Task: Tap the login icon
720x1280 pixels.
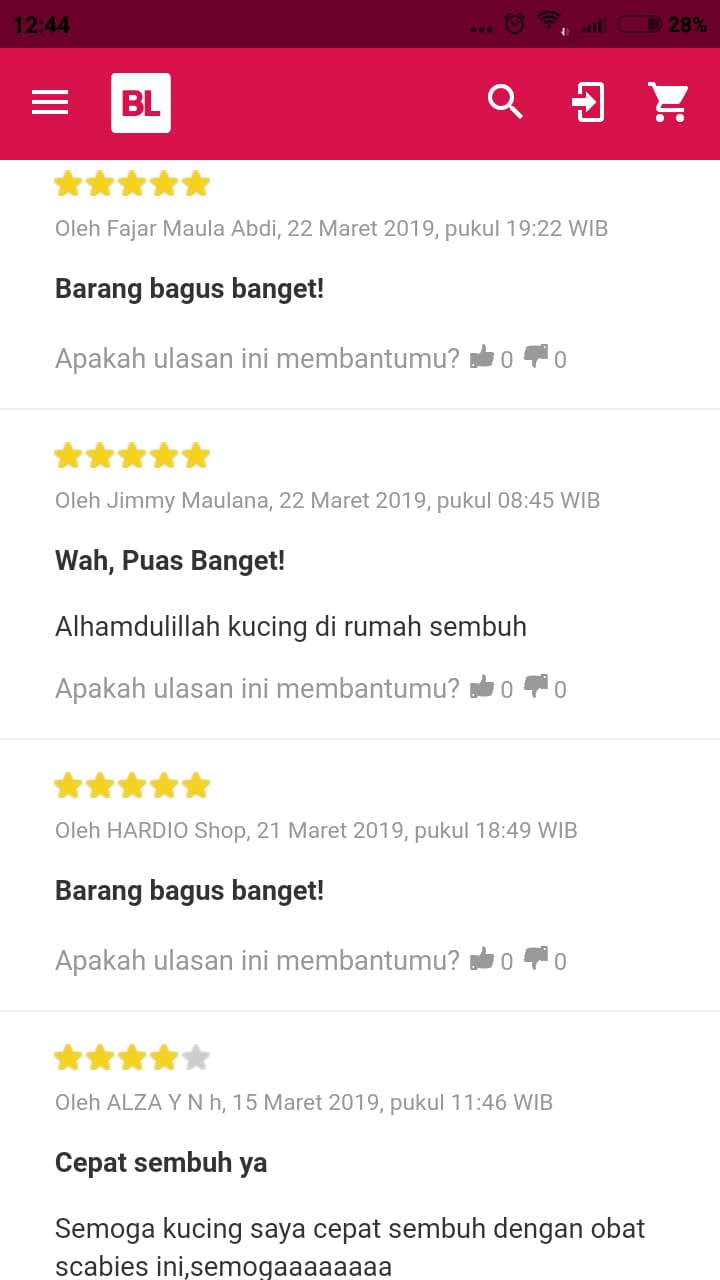Action: (588, 103)
